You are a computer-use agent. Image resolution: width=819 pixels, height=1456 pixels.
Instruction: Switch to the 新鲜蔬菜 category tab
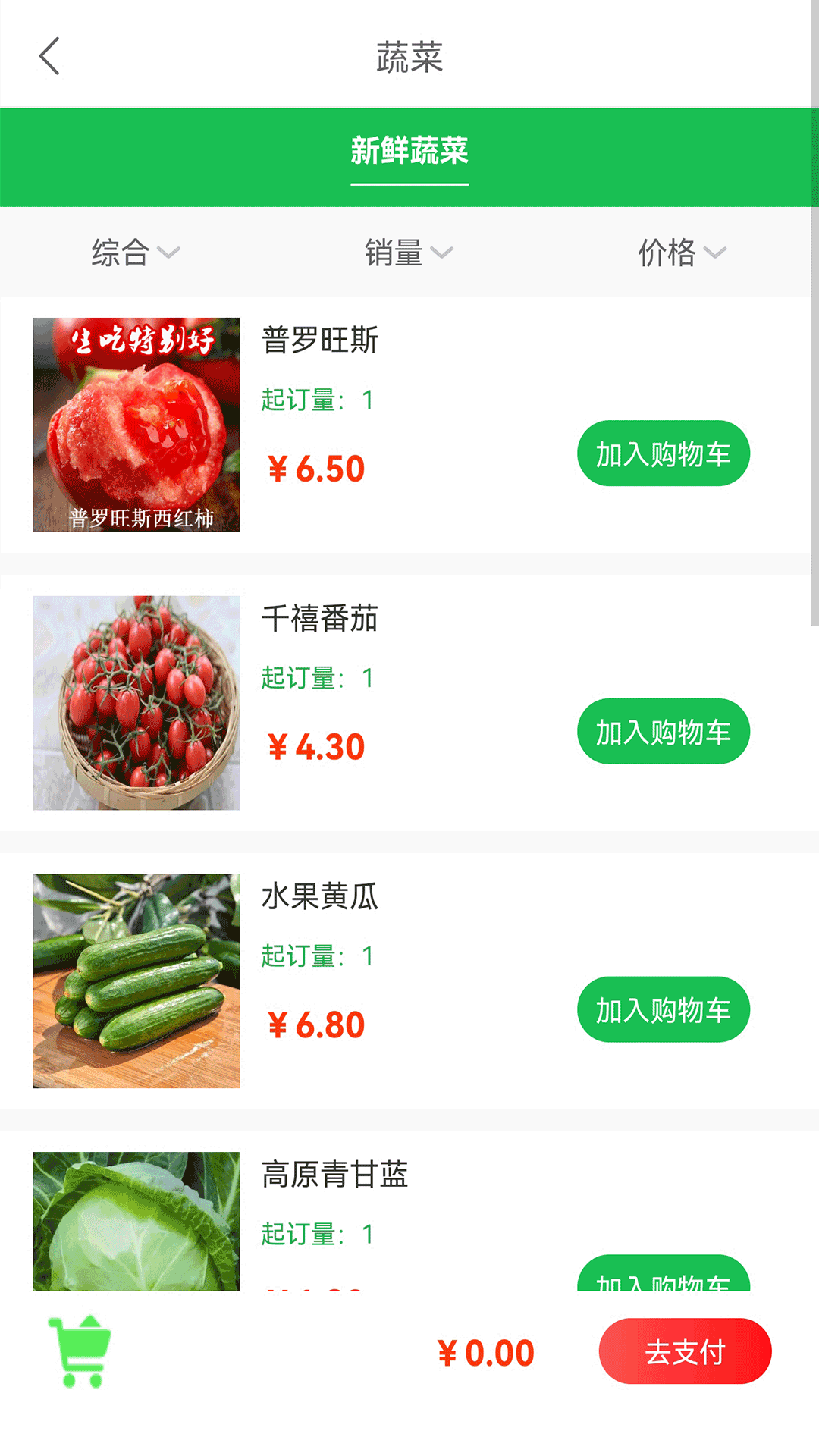409,152
